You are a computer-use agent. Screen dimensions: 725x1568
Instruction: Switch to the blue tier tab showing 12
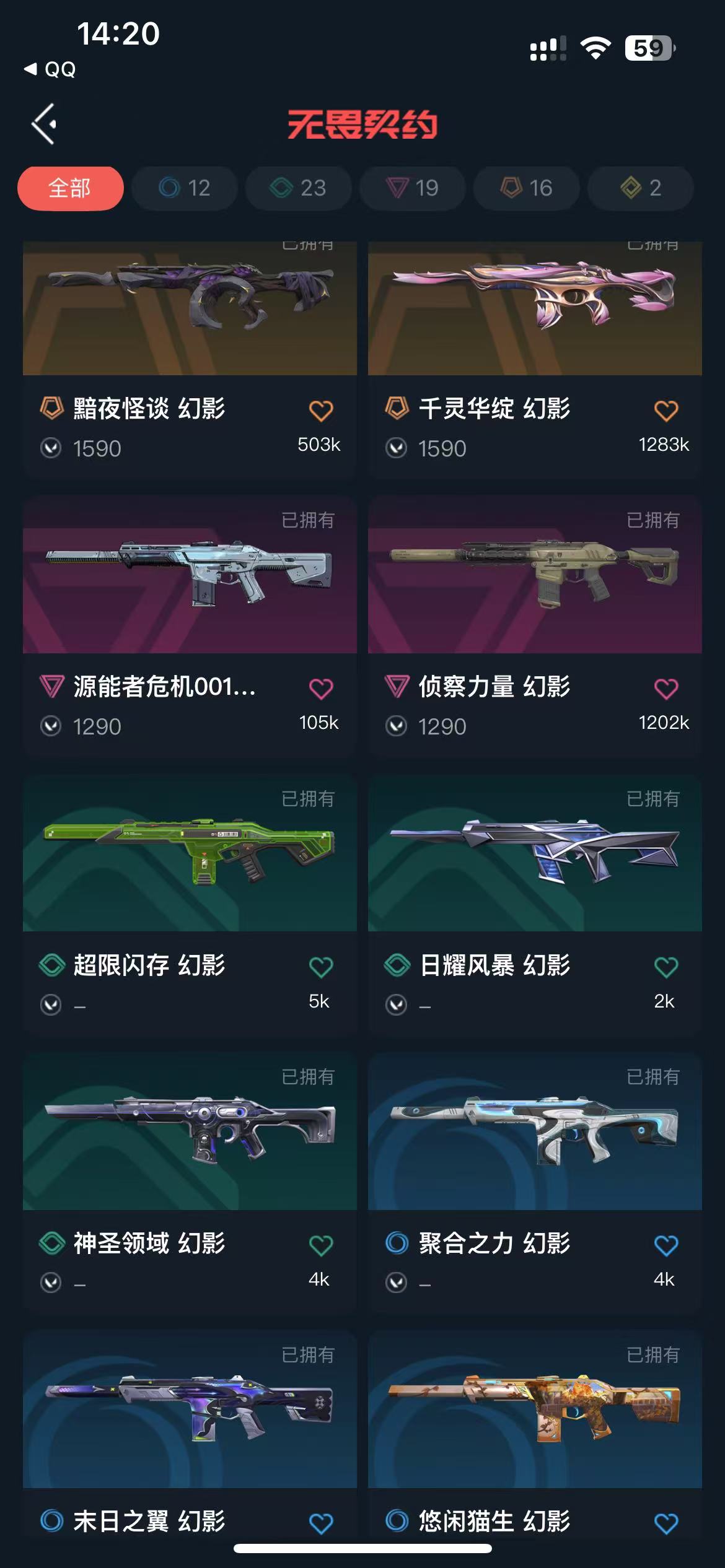pos(185,188)
